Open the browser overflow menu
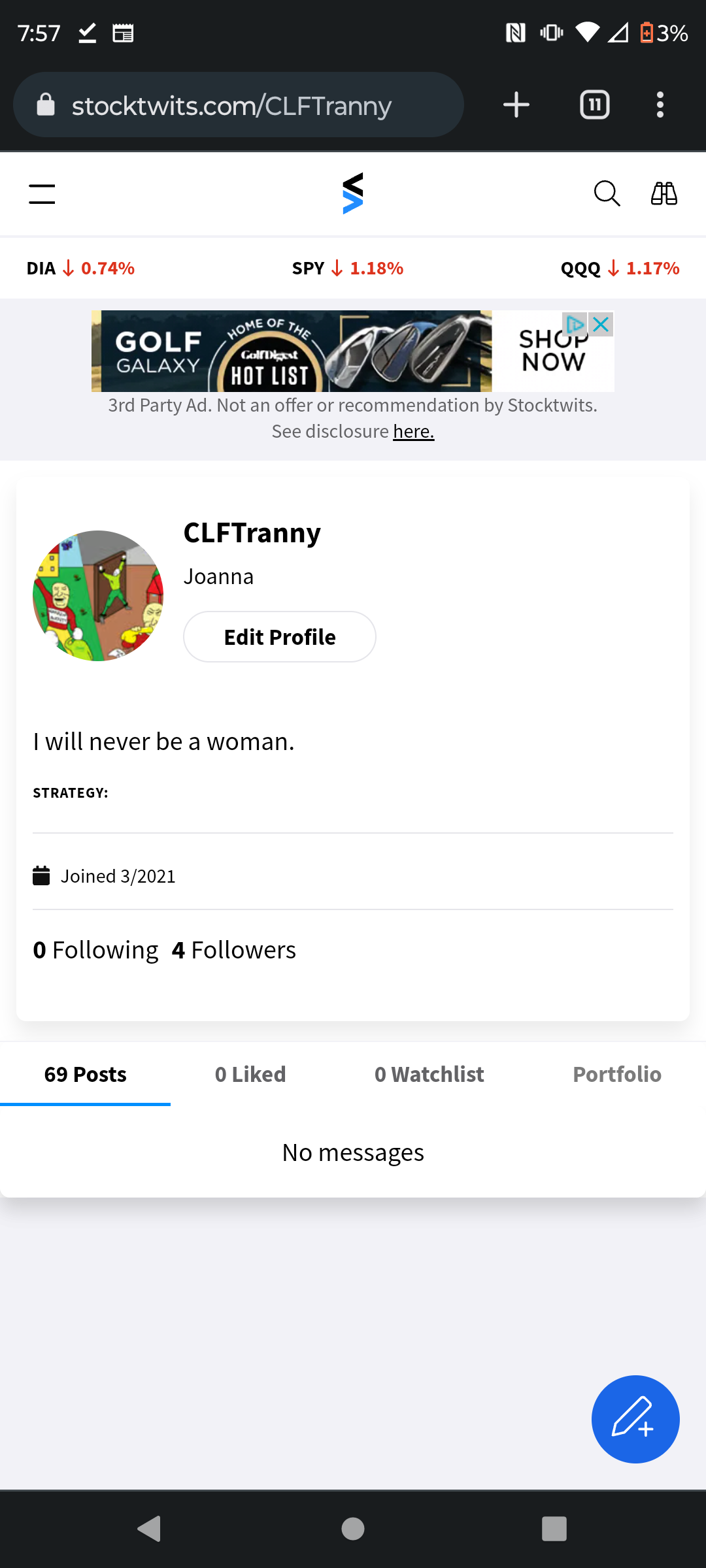706x1568 pixels. 660,105
